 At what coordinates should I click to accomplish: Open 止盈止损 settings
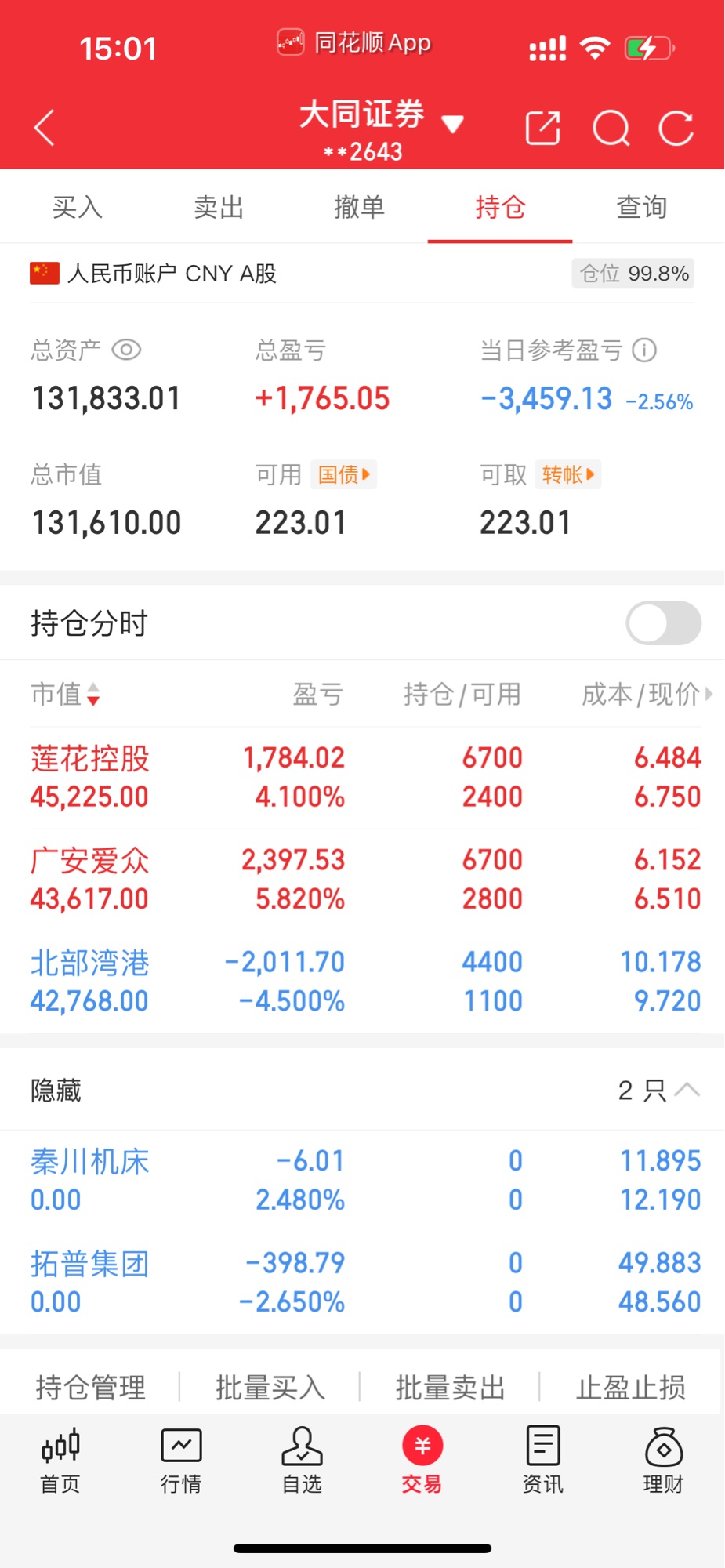click(x=631, y=1387)
